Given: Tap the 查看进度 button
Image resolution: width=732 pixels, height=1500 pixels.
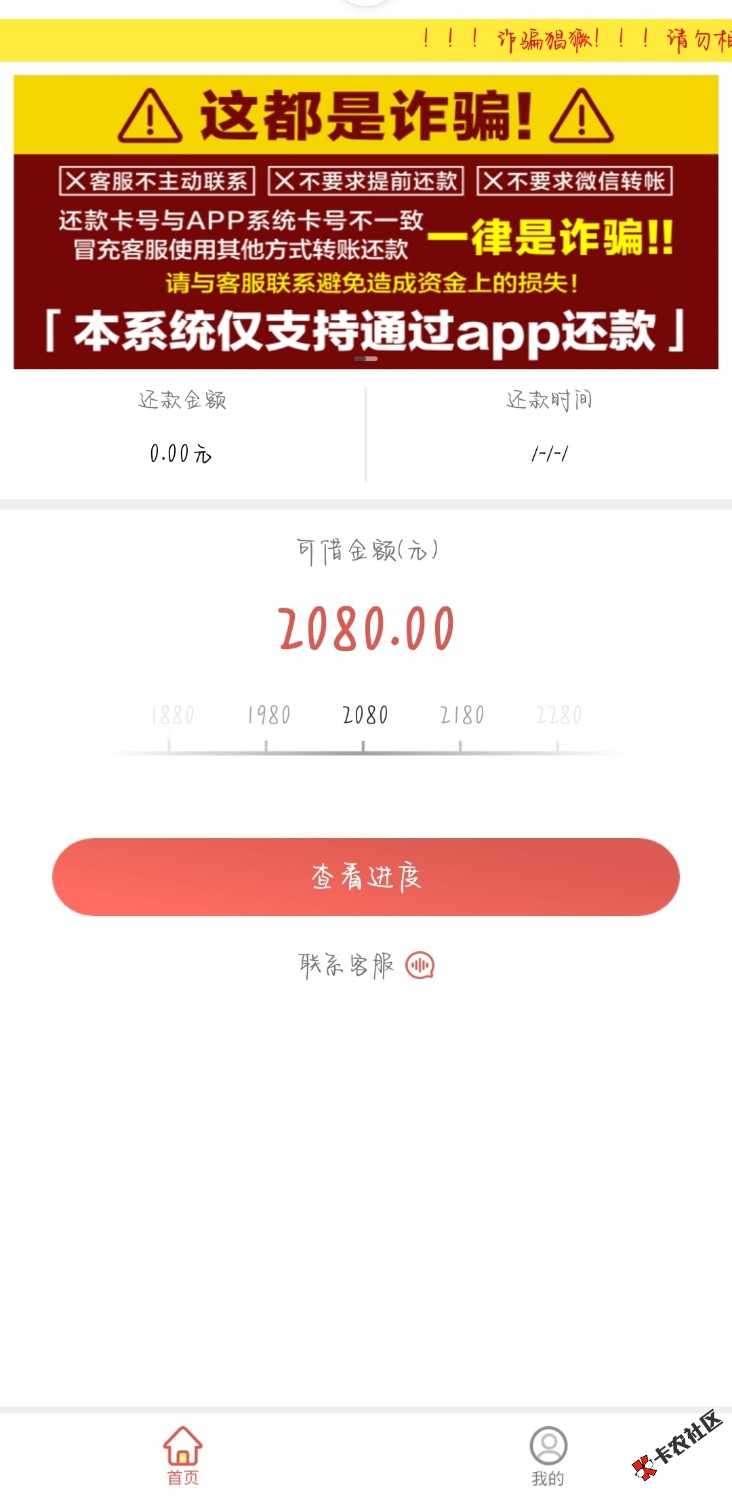Looking at the screenshot, I should point(366,877).
